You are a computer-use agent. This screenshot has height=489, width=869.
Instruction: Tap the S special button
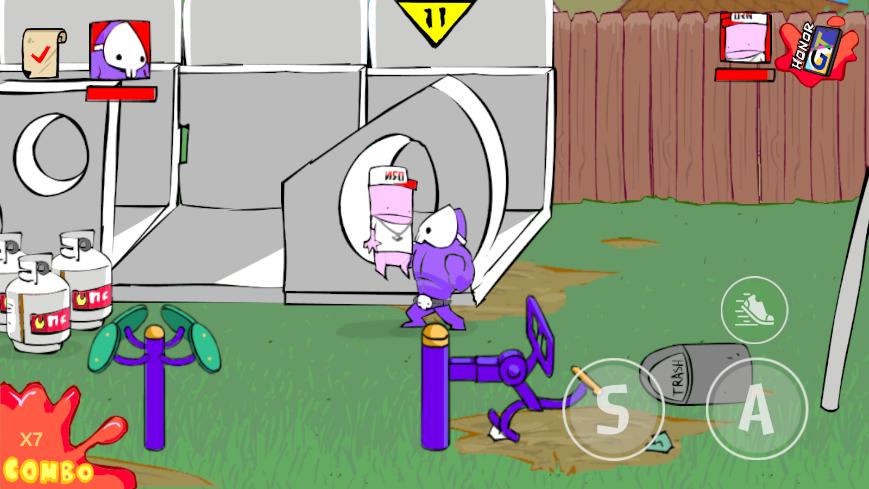click(x=613, y=407)
